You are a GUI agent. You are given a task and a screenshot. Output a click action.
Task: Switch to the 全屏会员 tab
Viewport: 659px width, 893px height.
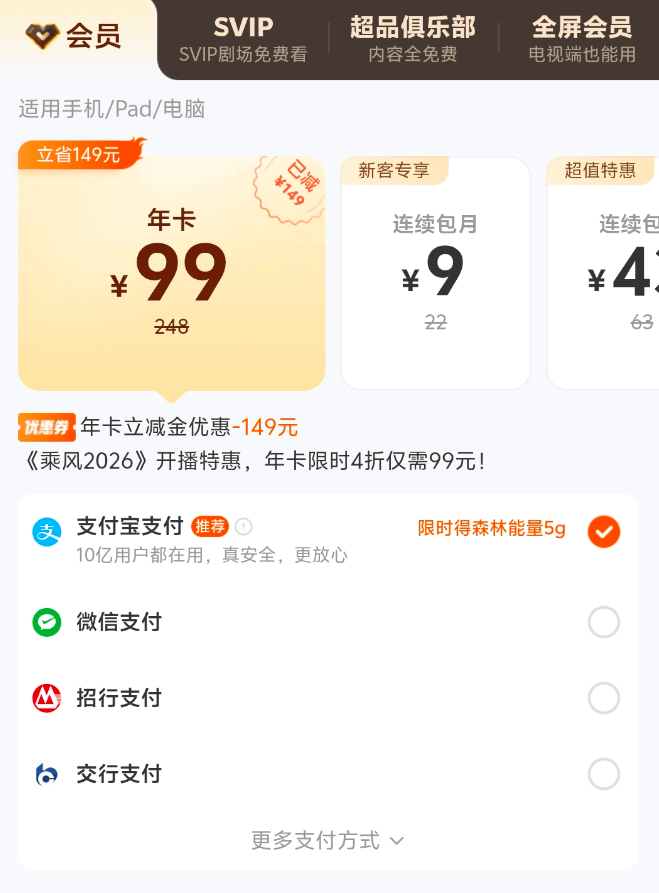click(x=581, y=39)
